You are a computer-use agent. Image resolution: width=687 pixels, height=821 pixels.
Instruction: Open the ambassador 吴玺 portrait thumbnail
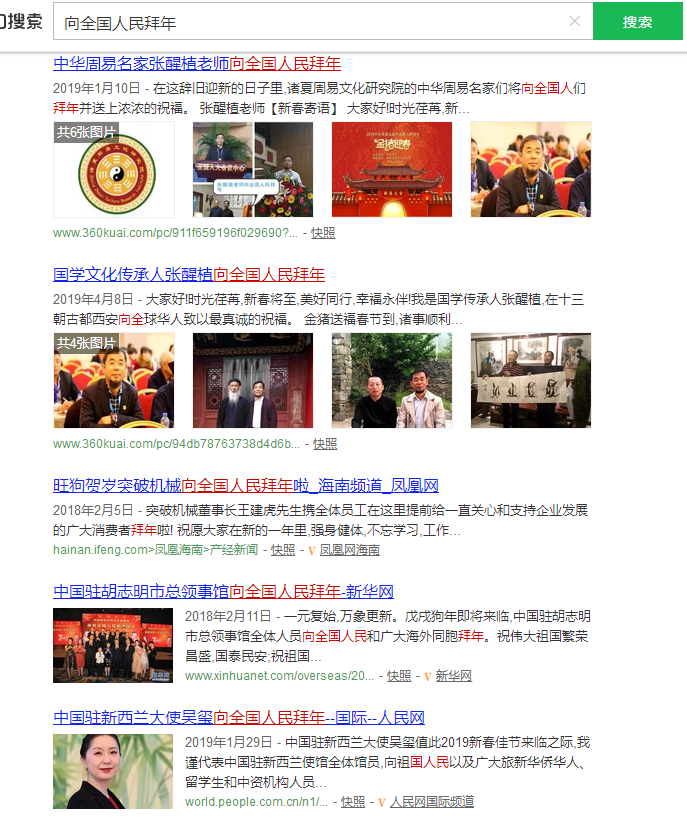(x=113, y=771)
